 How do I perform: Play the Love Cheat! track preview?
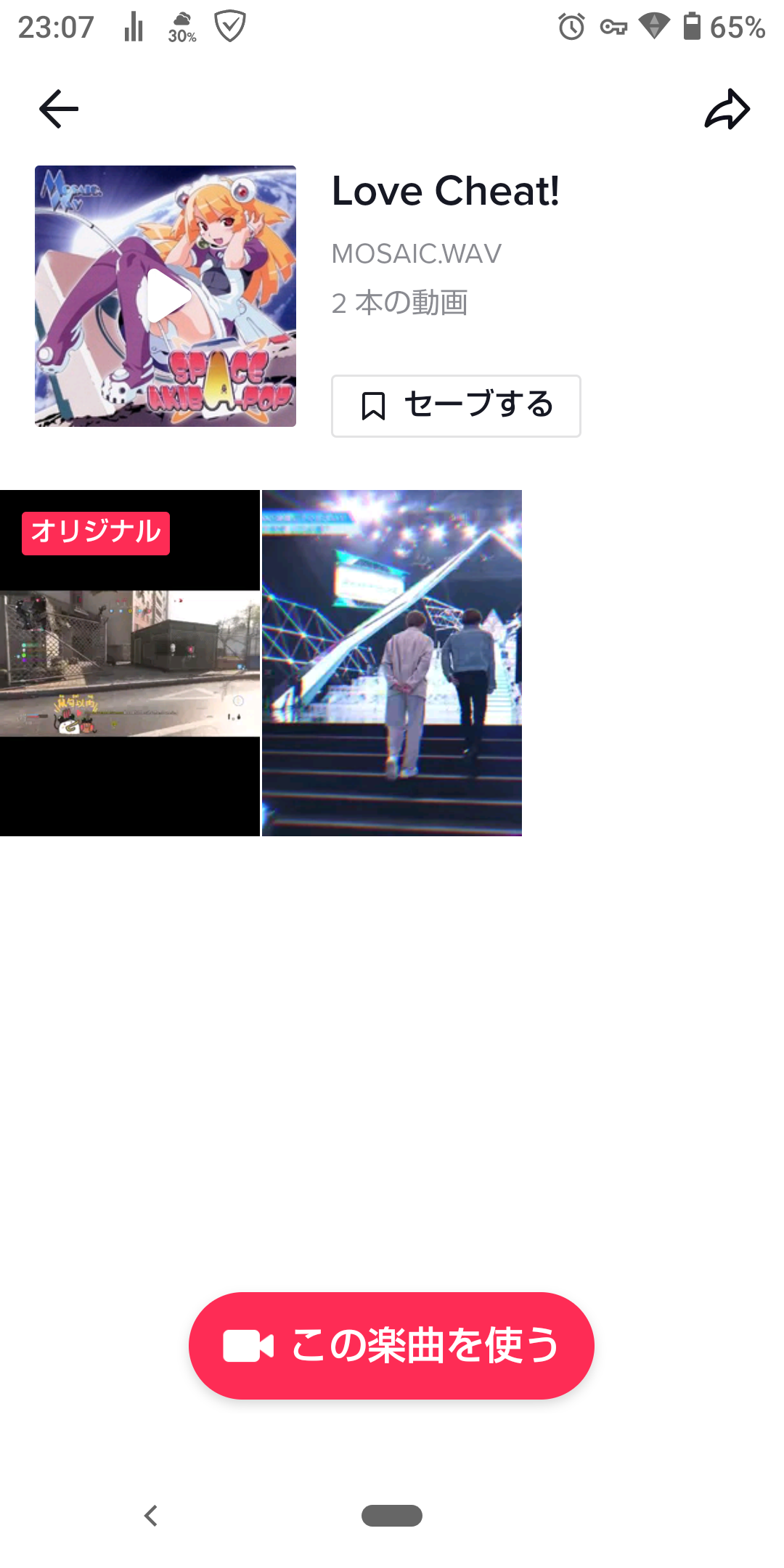coord(166,296)
